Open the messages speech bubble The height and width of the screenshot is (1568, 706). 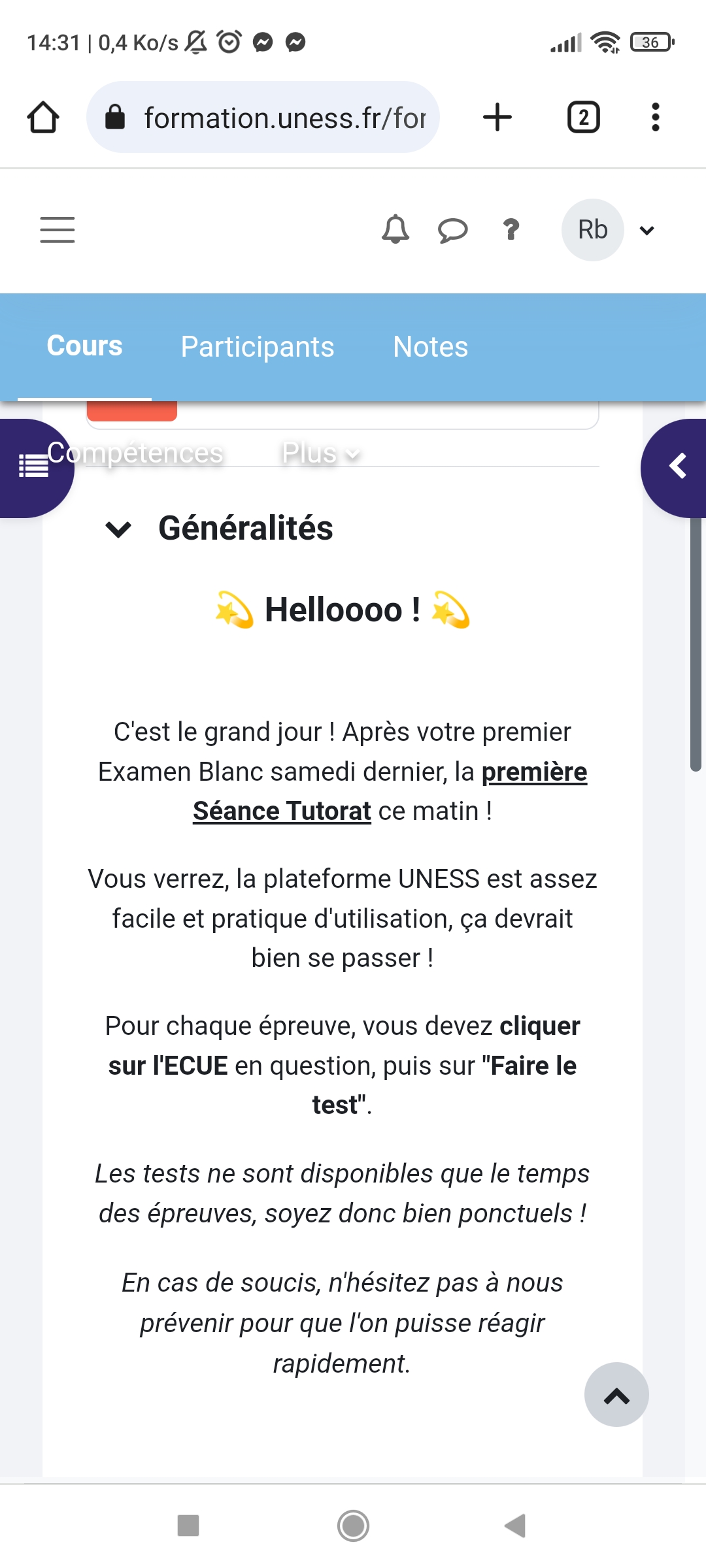(x=452, y=230)
